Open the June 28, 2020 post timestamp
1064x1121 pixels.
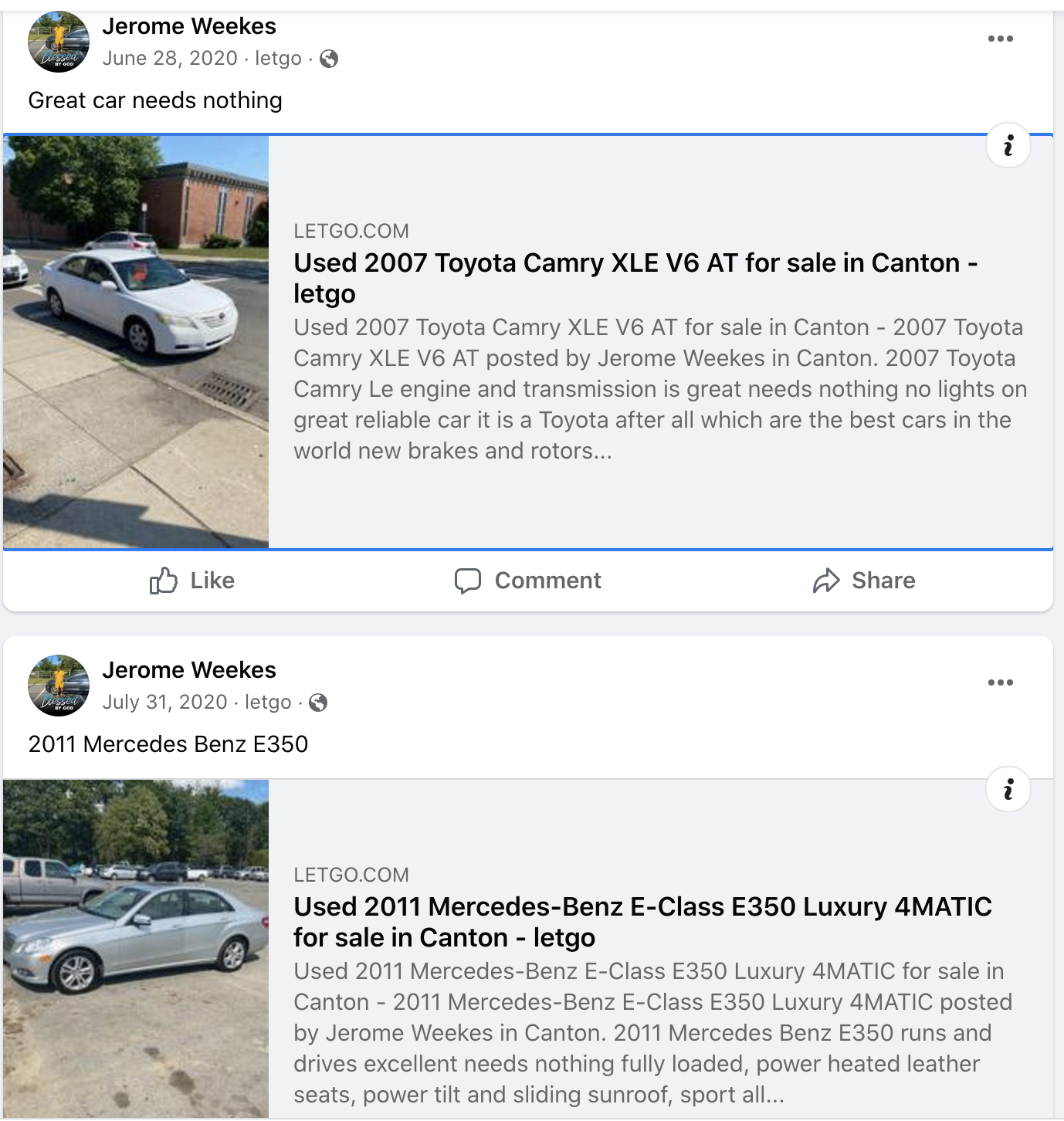(x=170, y=59)
